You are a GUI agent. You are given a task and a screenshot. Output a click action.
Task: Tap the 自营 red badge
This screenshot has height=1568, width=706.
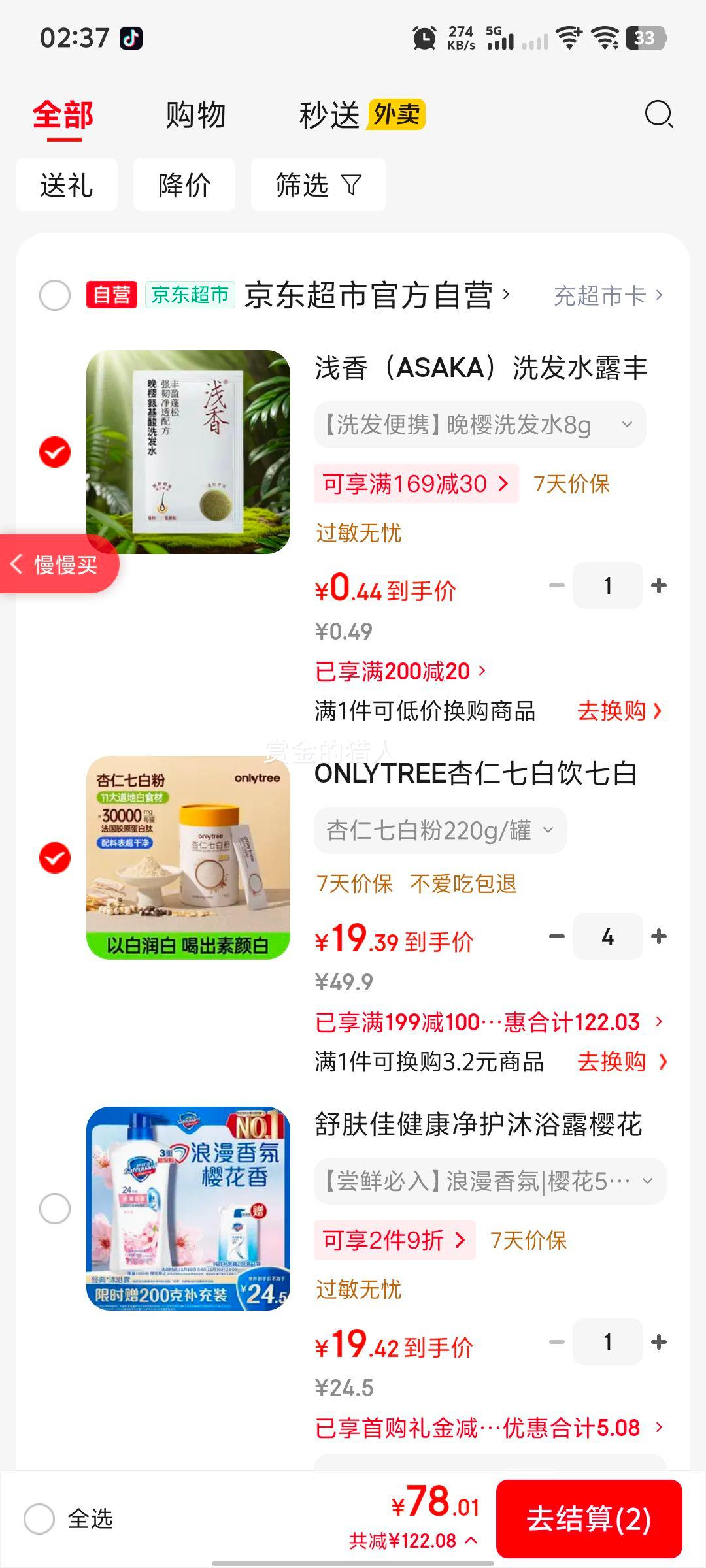tap(111, 295)
